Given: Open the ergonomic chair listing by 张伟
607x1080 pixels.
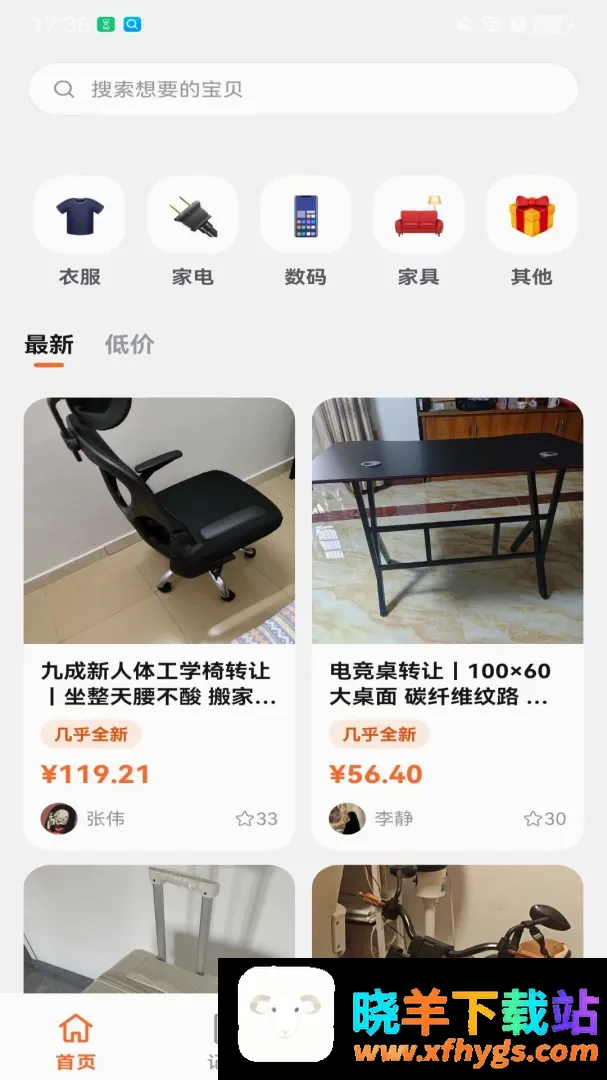Looking at the screenshot, I should [x=159, y=623].
